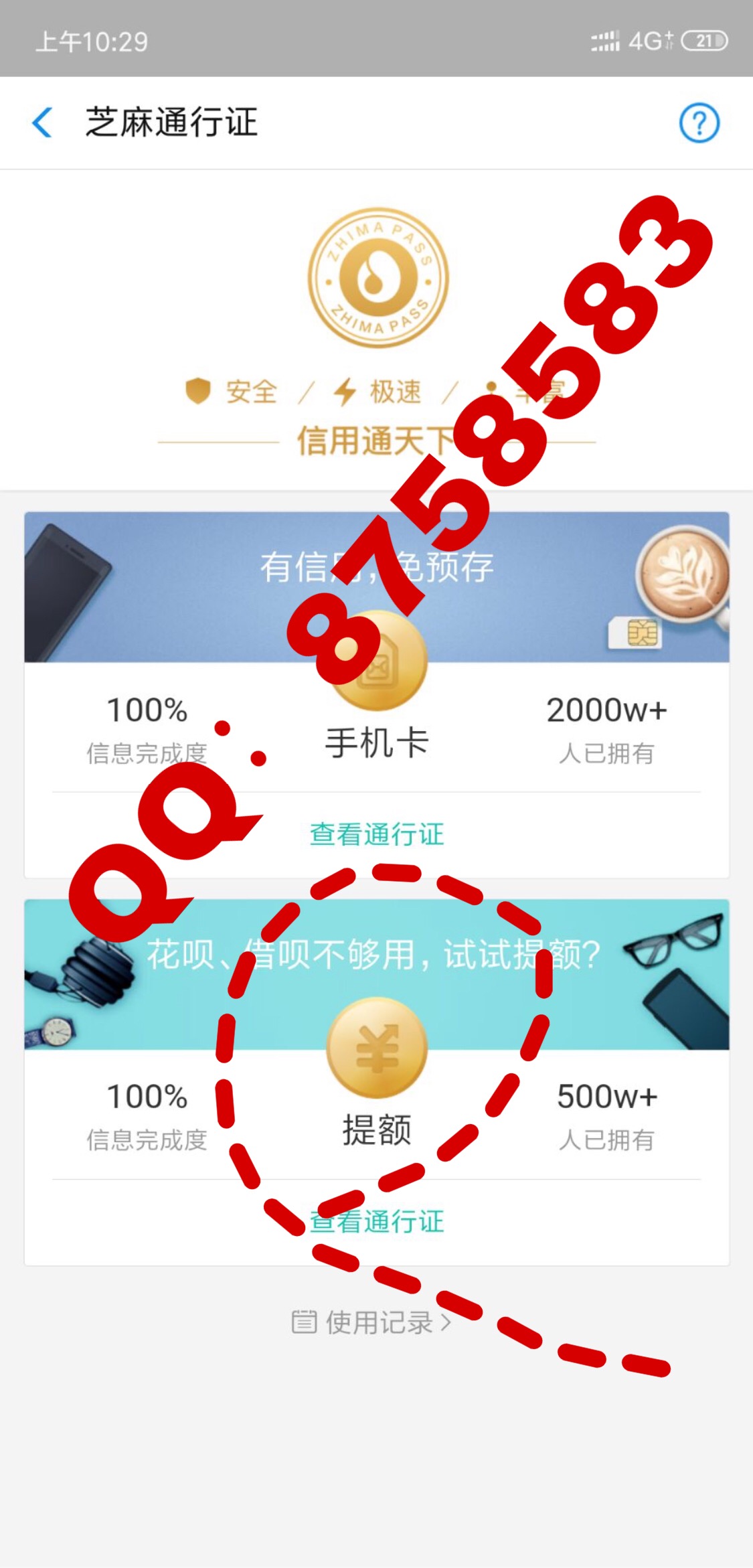The width and height of the screenshot is (753, 1568).
Task: Go back from 芝麻通行证 page
Action: pyautogui.click(x=43, y=123)
